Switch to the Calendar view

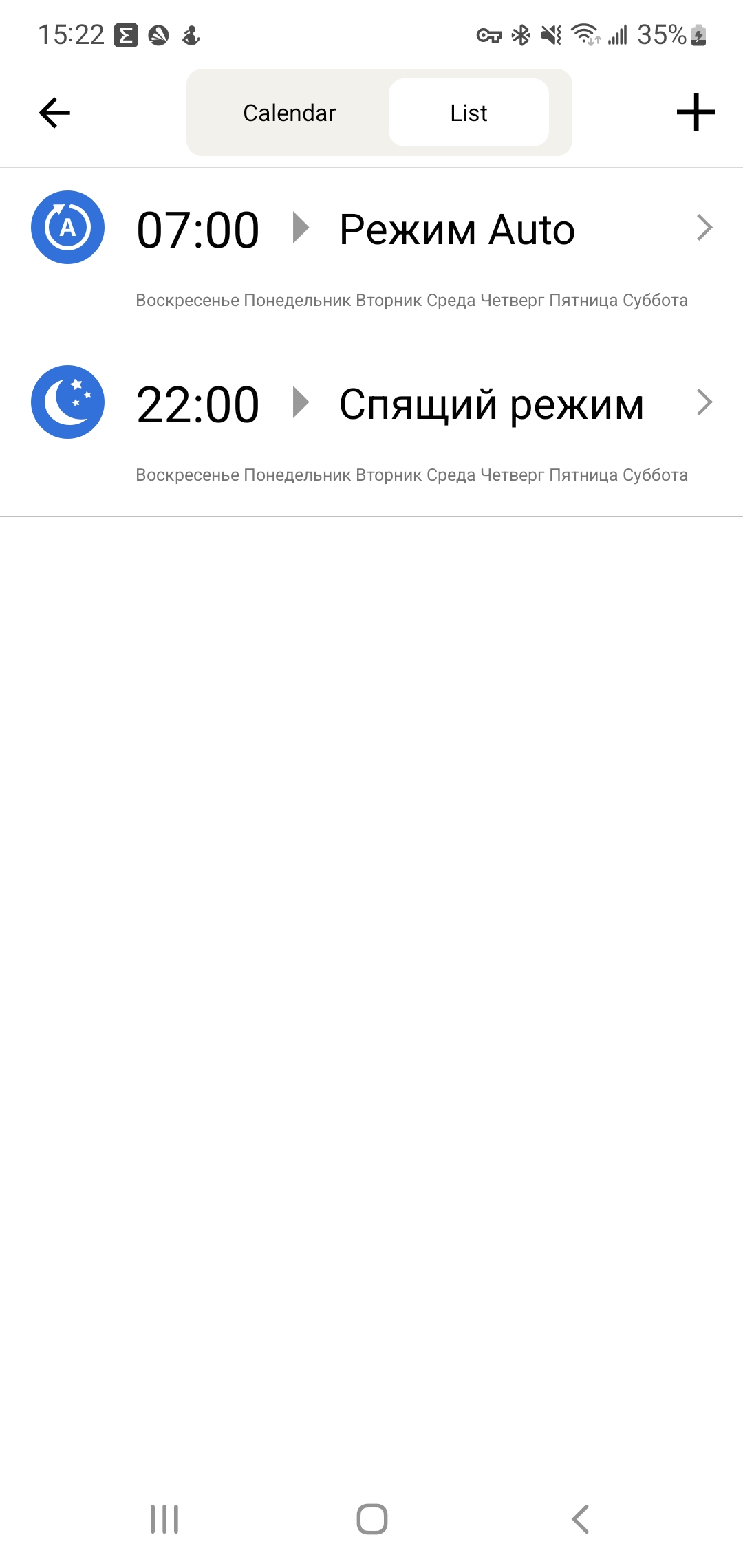tap(289, 113)
